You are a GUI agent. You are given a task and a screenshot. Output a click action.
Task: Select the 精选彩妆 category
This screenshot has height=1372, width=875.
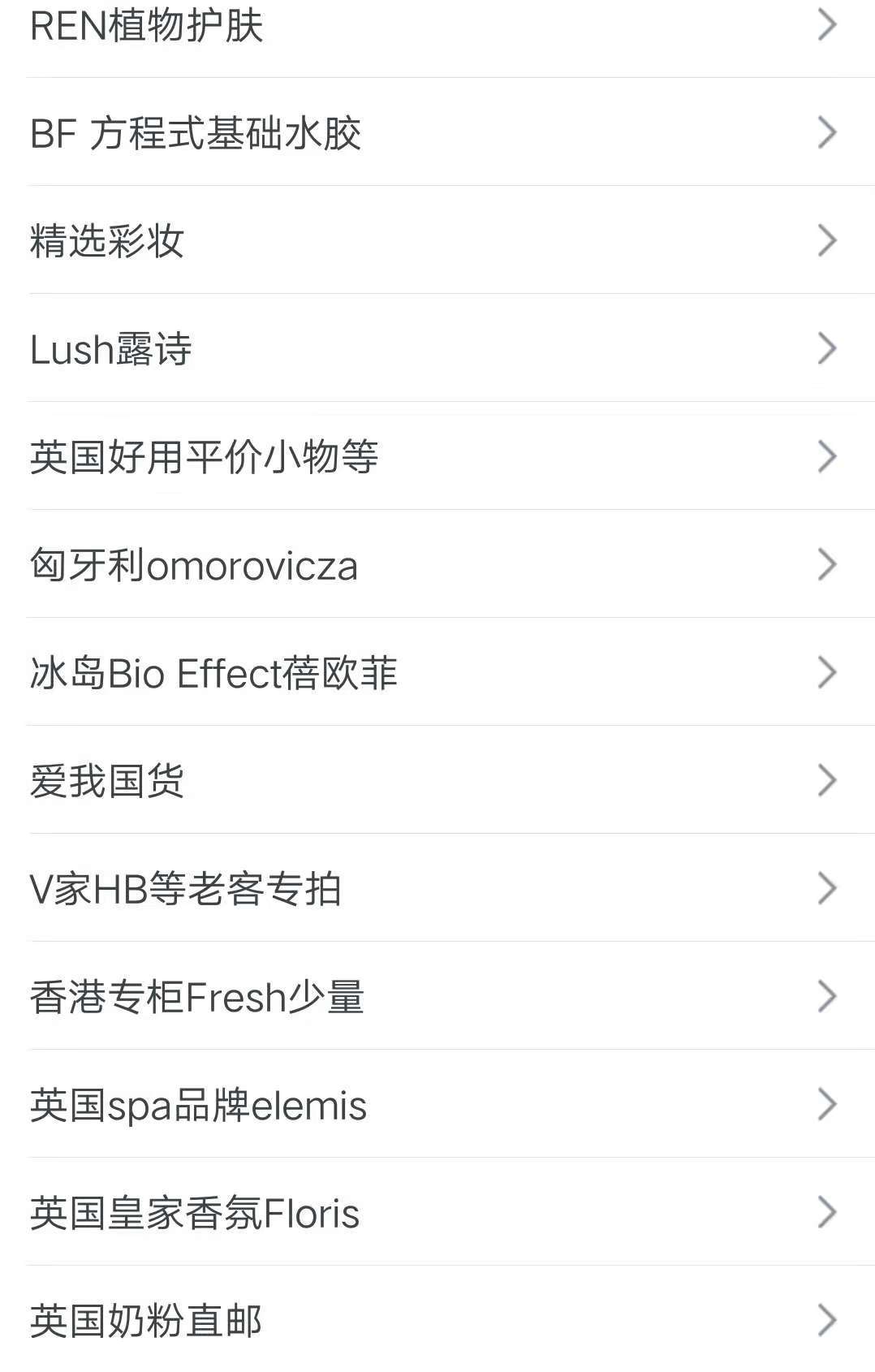pyautogui.click(x=107, y=241)
